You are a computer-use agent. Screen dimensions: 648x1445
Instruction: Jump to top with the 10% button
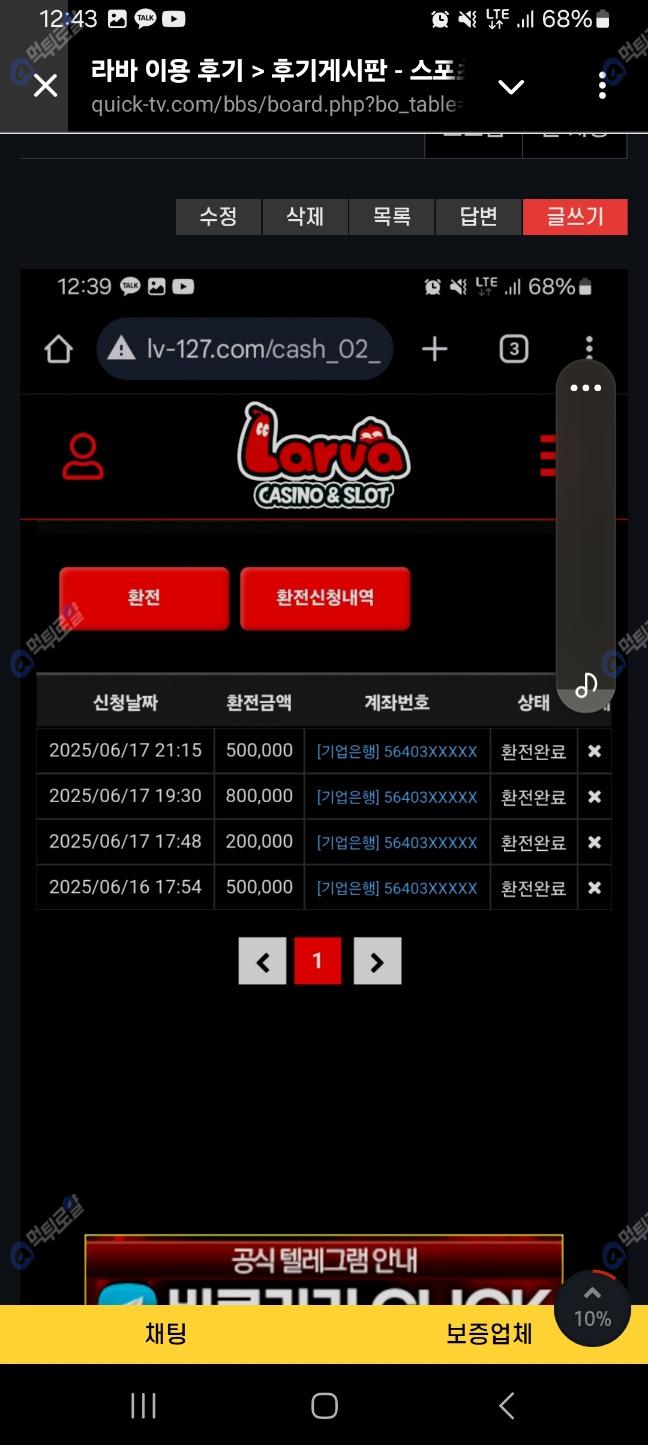pos(592,1309)
